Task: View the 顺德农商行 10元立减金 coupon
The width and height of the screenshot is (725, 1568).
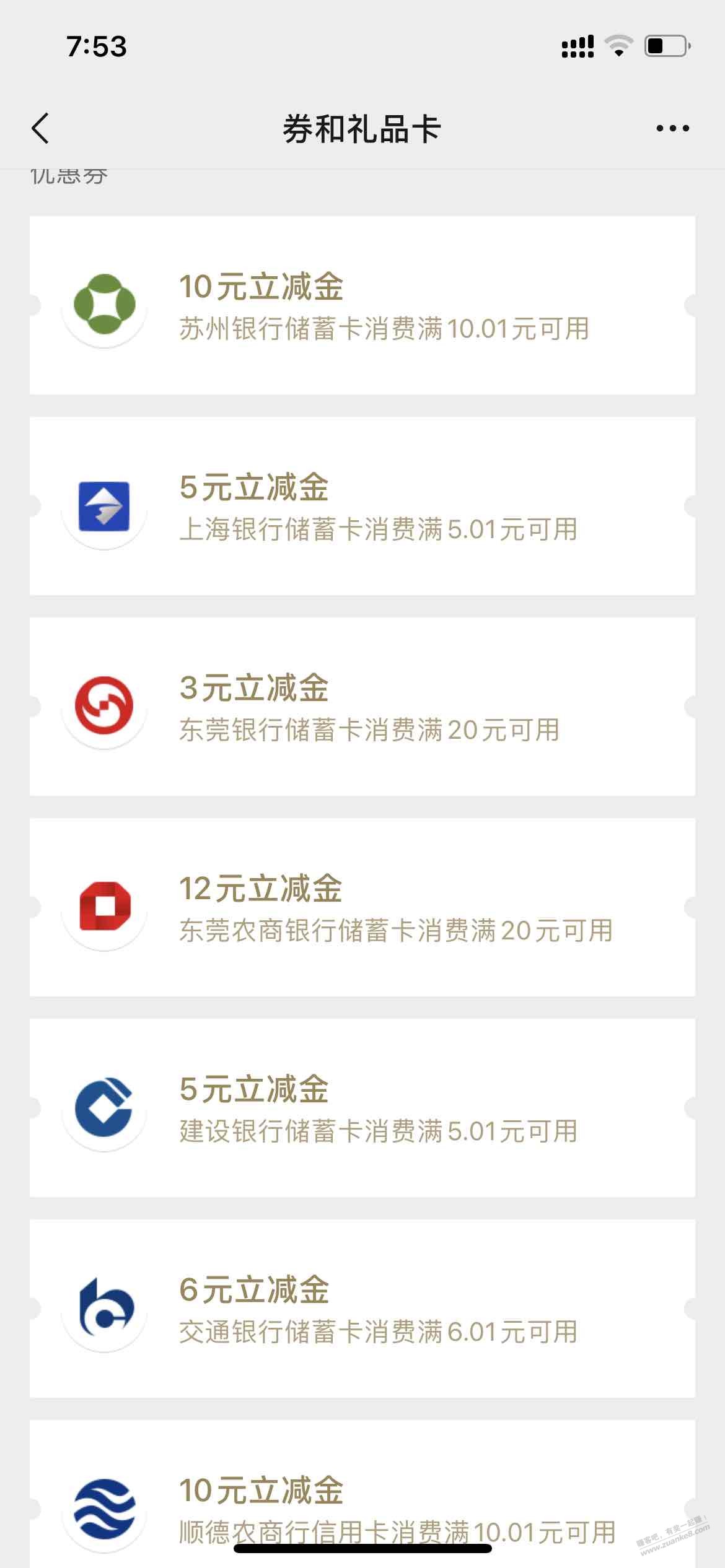Action: click(362, 1494)
